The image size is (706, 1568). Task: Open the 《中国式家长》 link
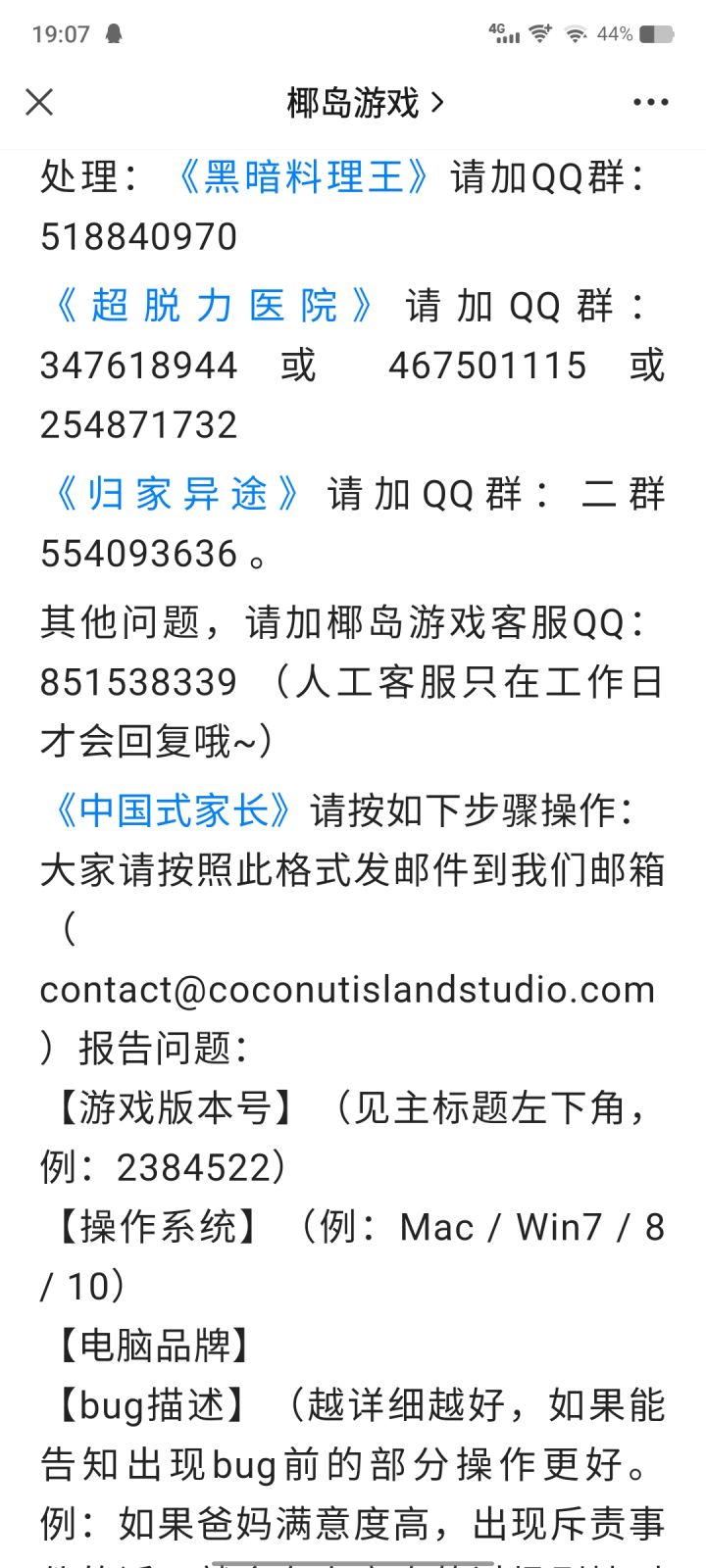coord(173,810)
